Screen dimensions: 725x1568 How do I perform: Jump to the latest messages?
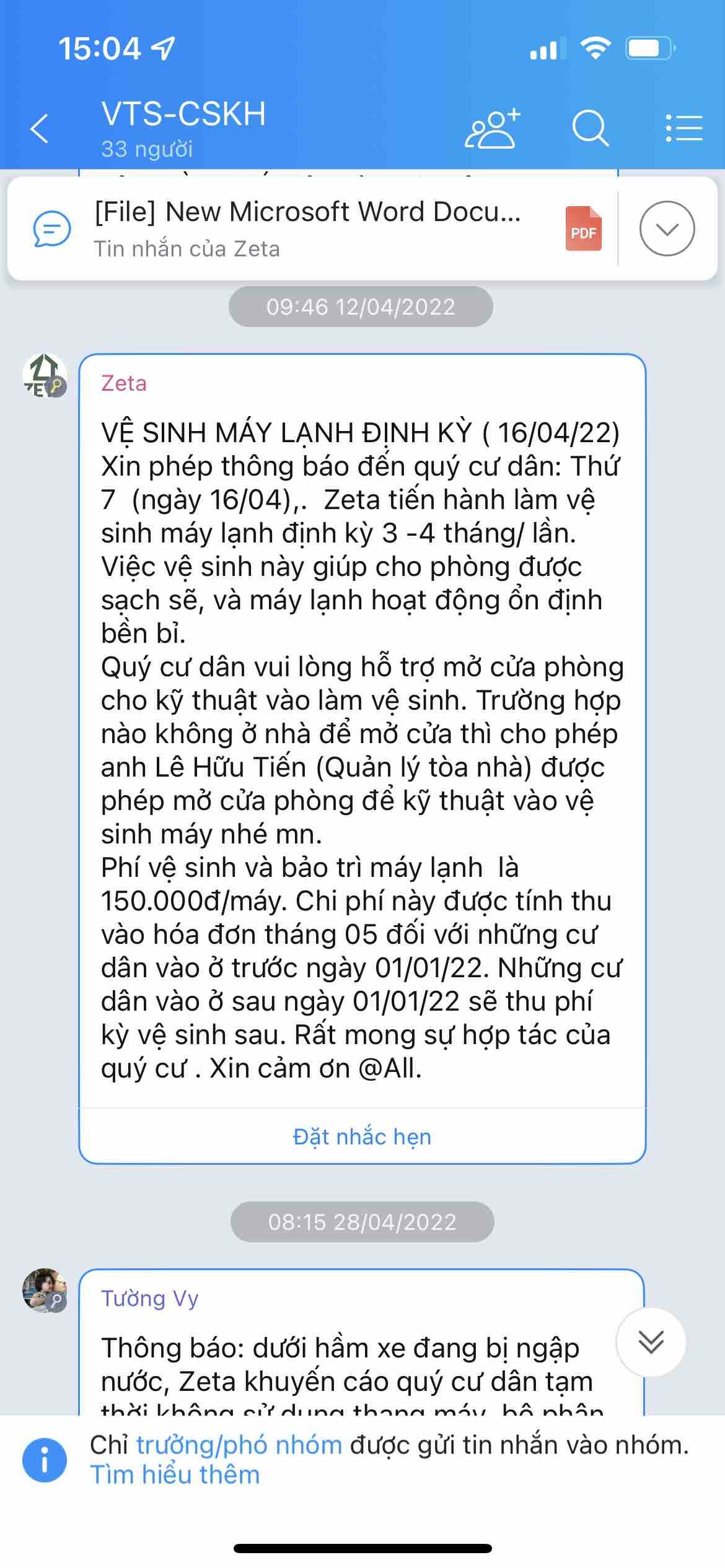[x=651, y=1342]
